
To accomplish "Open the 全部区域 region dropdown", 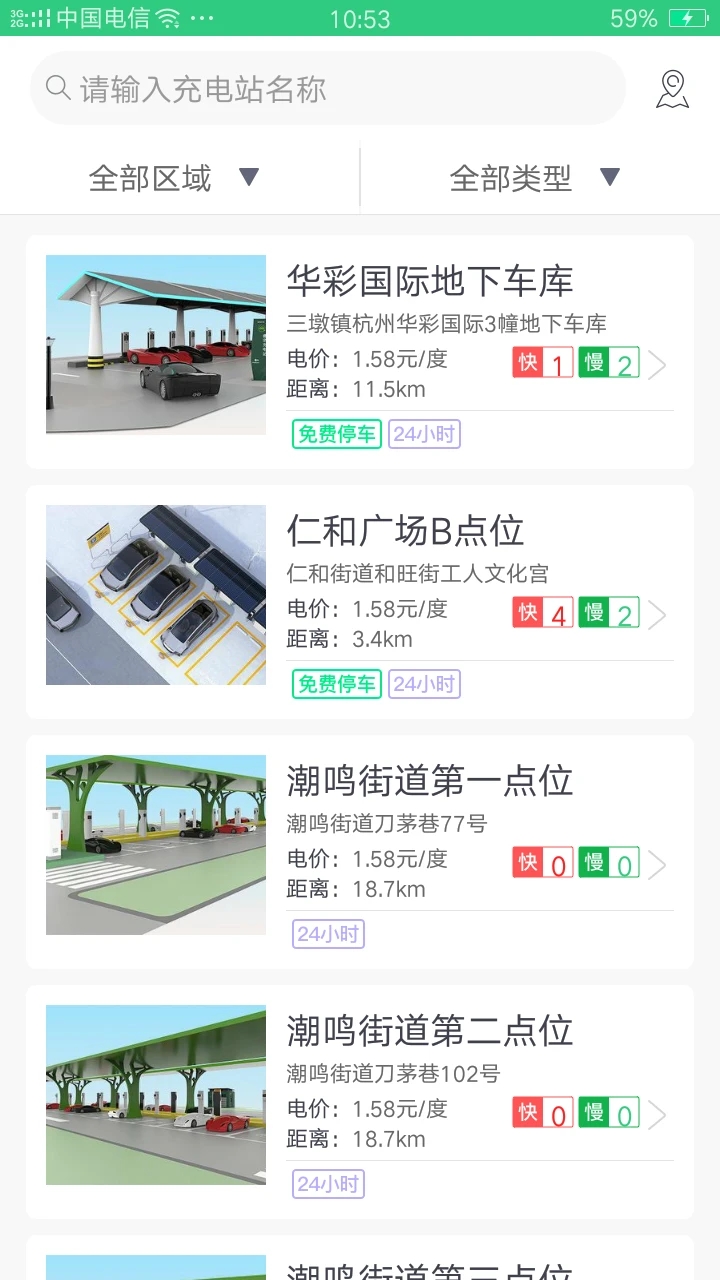I will (x=176, y=177).
